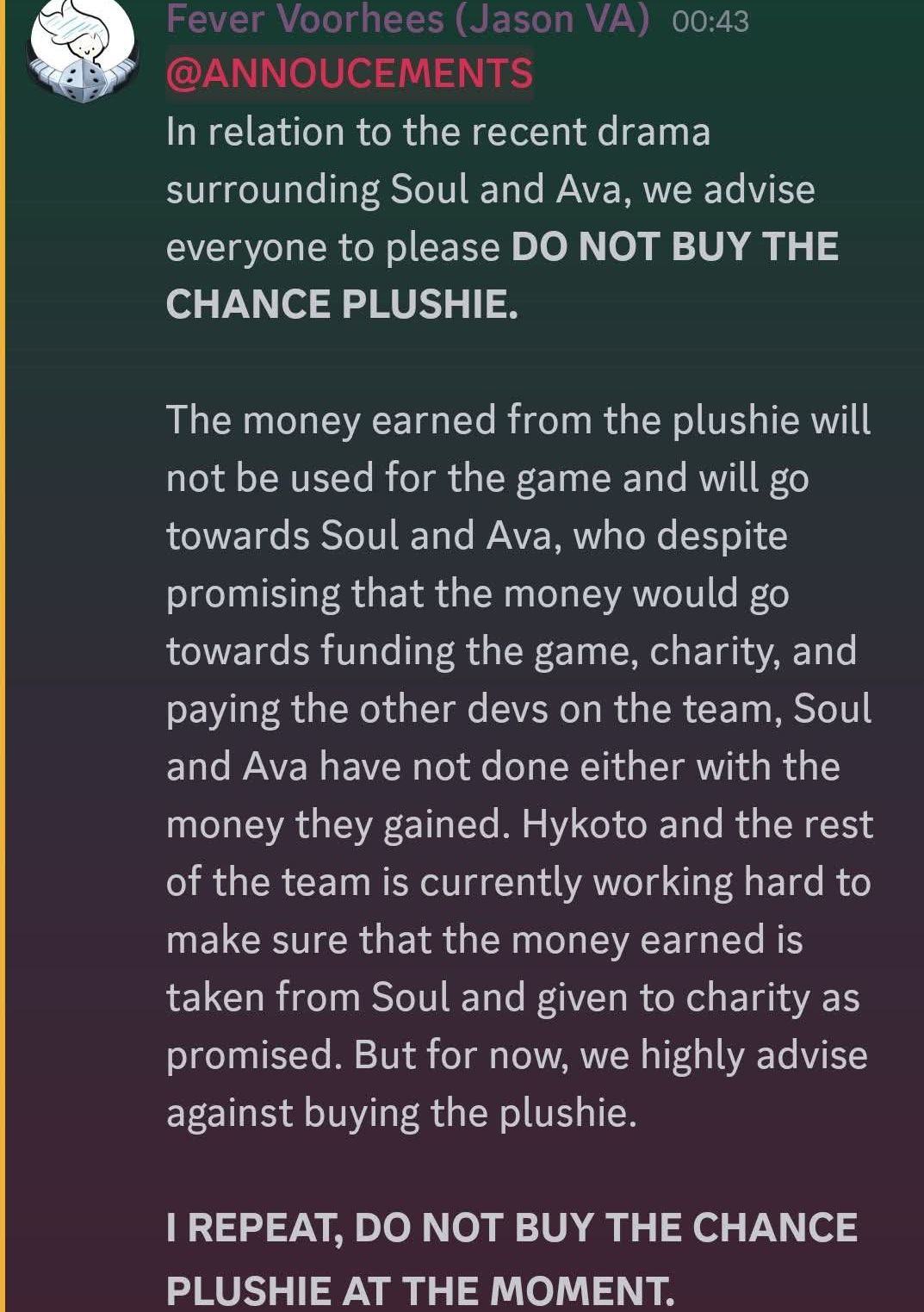This screenshot has width=924, height=1312.
Task: Open Fever Voorhees' profile avatar
Action: pyautogui.click(x=82, y=49)
